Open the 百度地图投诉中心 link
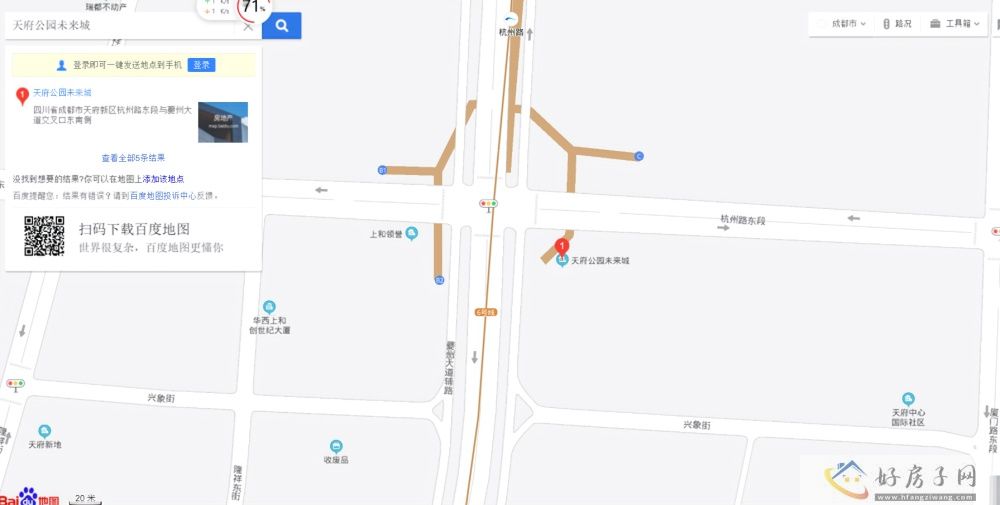This screenshot has height=505, width=1000. (162, 196)
